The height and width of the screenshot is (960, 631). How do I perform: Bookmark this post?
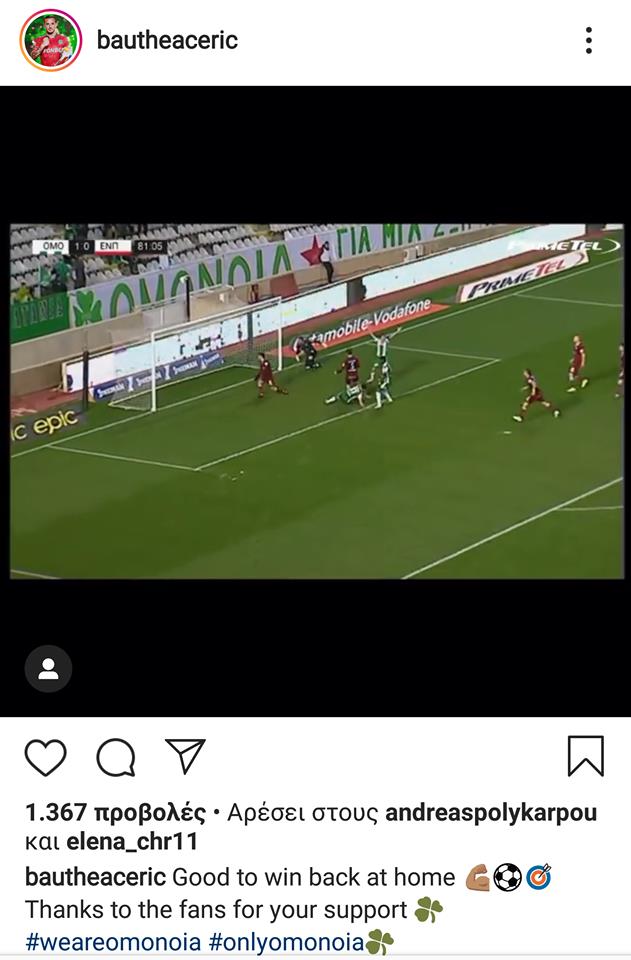pos(585,757)
